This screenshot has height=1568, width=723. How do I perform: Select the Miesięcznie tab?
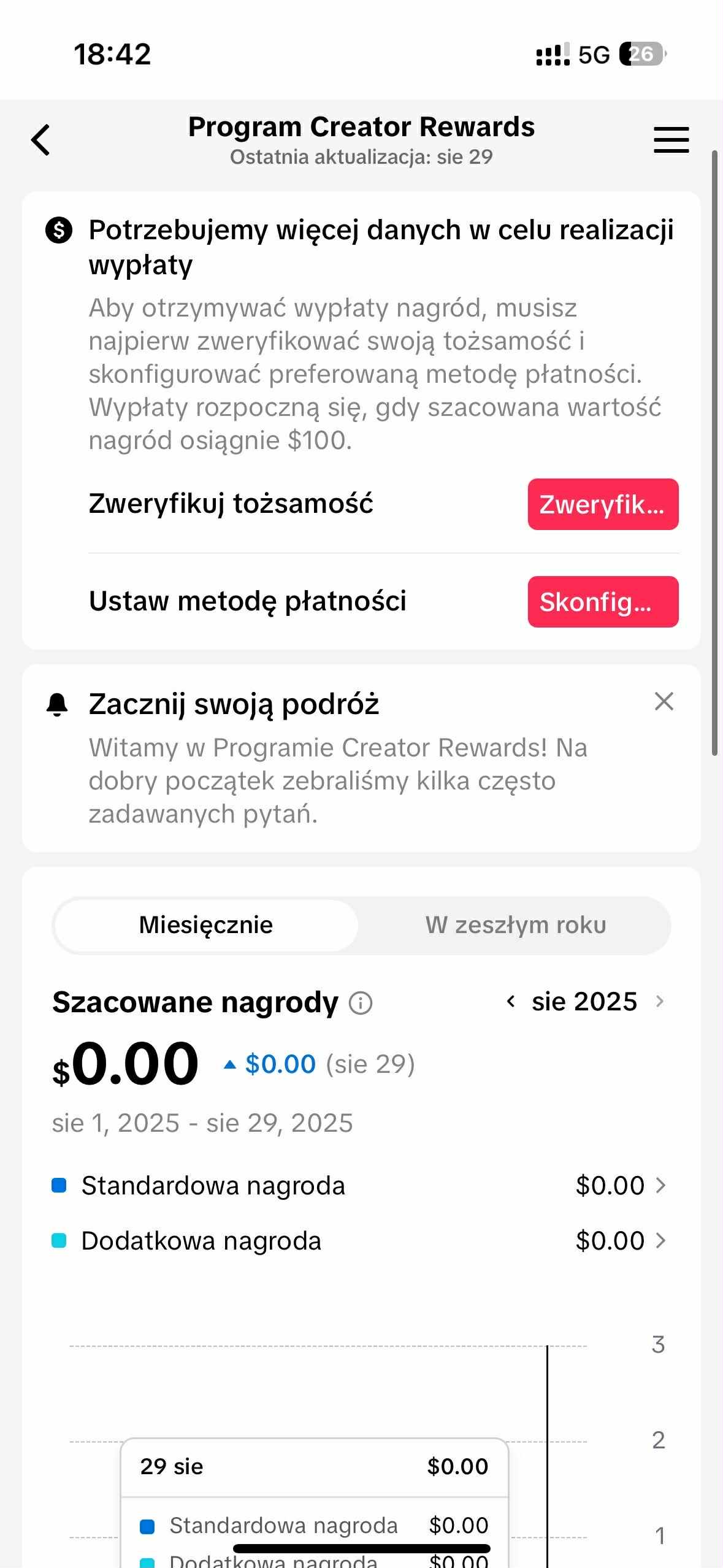(206, 925)
